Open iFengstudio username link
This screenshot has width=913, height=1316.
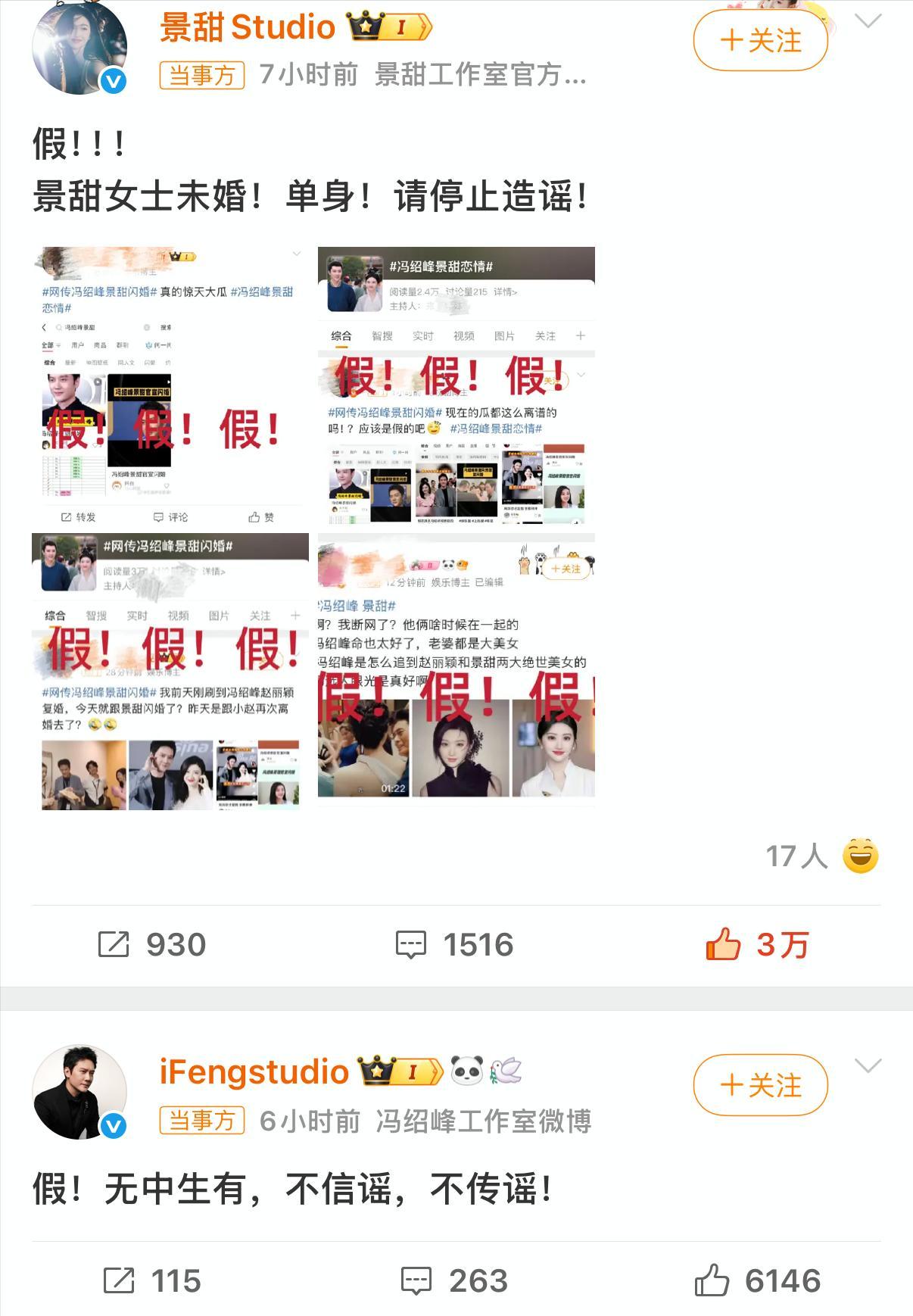[x=254, y=1072]
